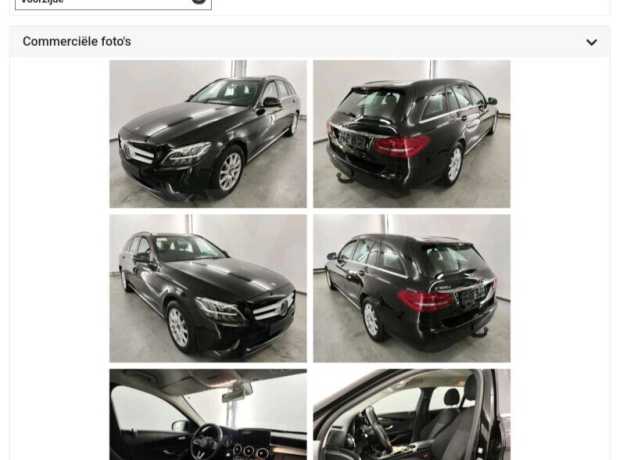Collapse the Commerciële foto's section

coord(591,42)
